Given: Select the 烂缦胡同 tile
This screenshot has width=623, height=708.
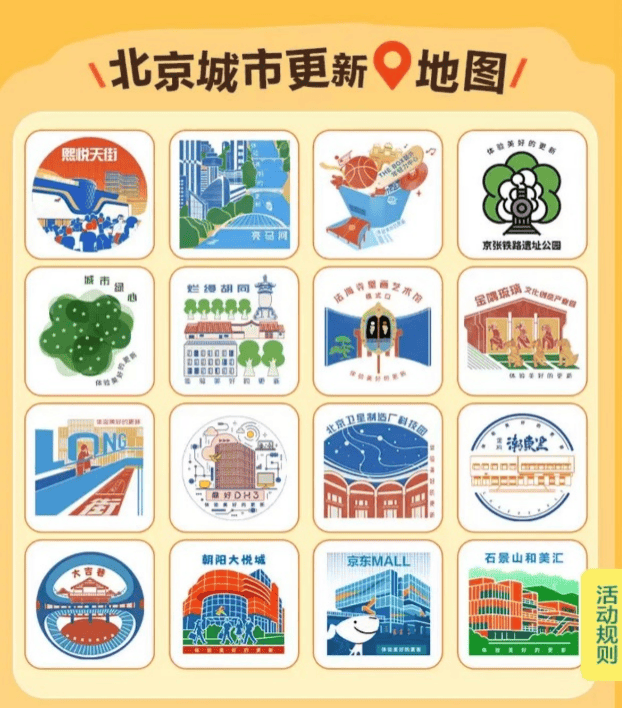Looking at the screenshot, I should click(234, 332).
